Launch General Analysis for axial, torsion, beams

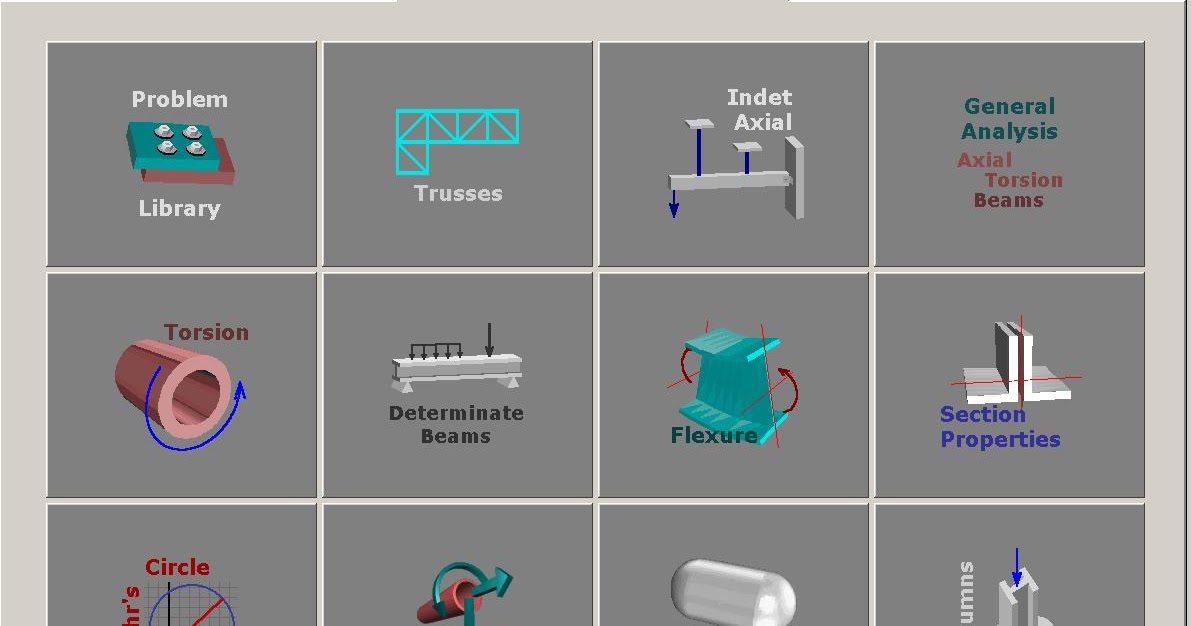1009,155
